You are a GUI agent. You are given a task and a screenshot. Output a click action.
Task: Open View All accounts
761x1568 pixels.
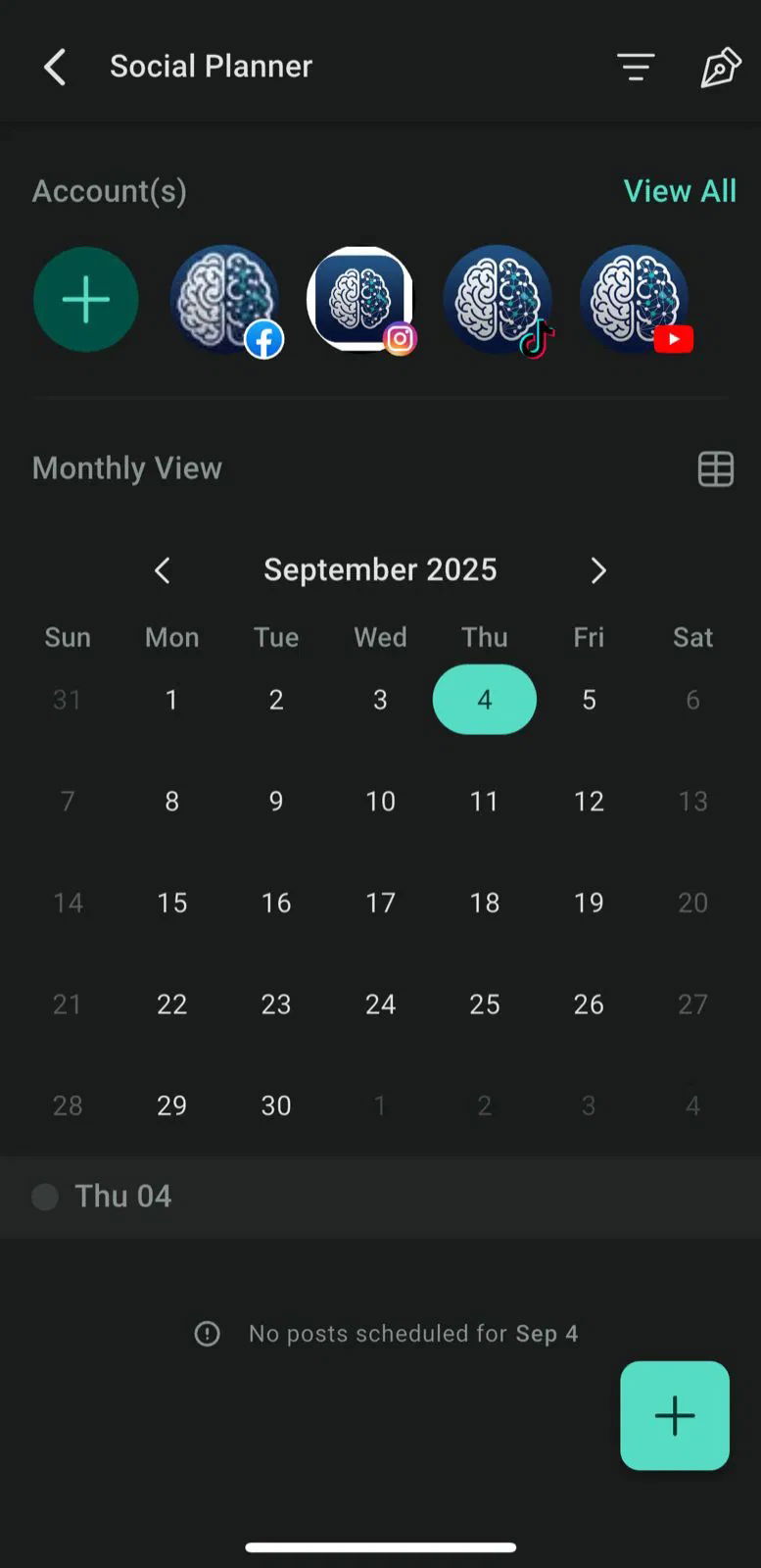click(x=680, y=191)
